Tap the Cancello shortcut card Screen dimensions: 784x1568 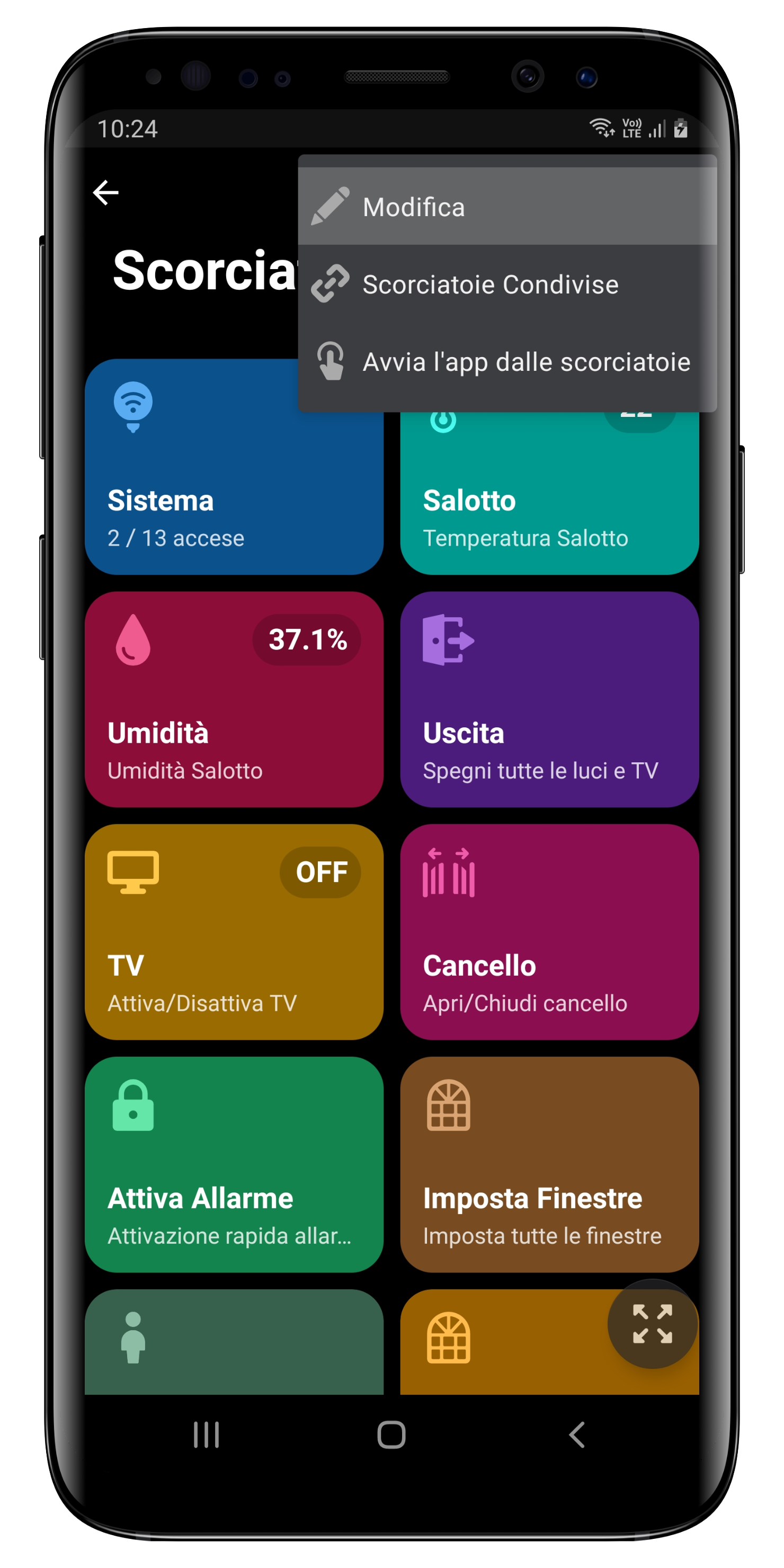click(549, 932)
